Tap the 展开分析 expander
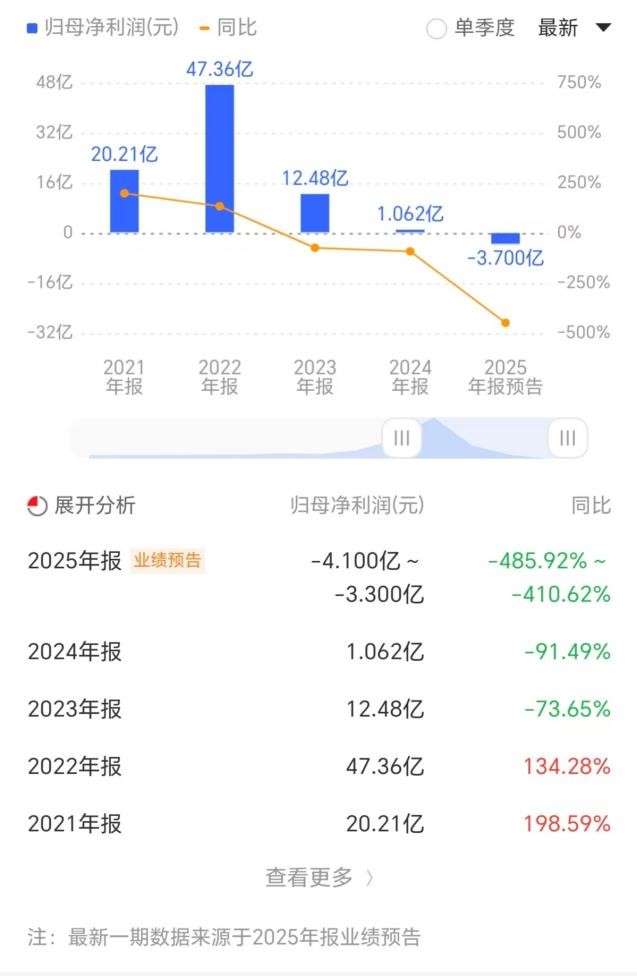The height and width of the screenshot is (976, 637). 82,505
